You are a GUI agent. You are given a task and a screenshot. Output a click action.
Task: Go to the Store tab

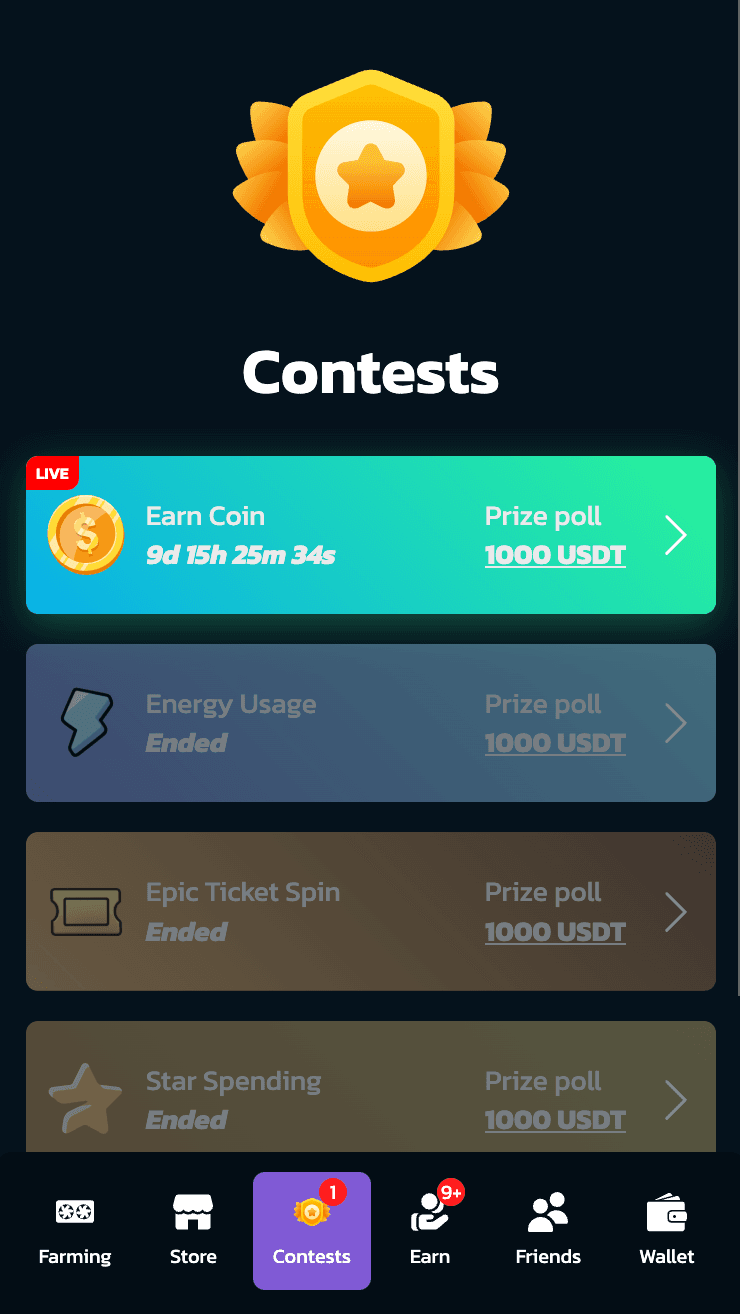(x=193, y=1231)
